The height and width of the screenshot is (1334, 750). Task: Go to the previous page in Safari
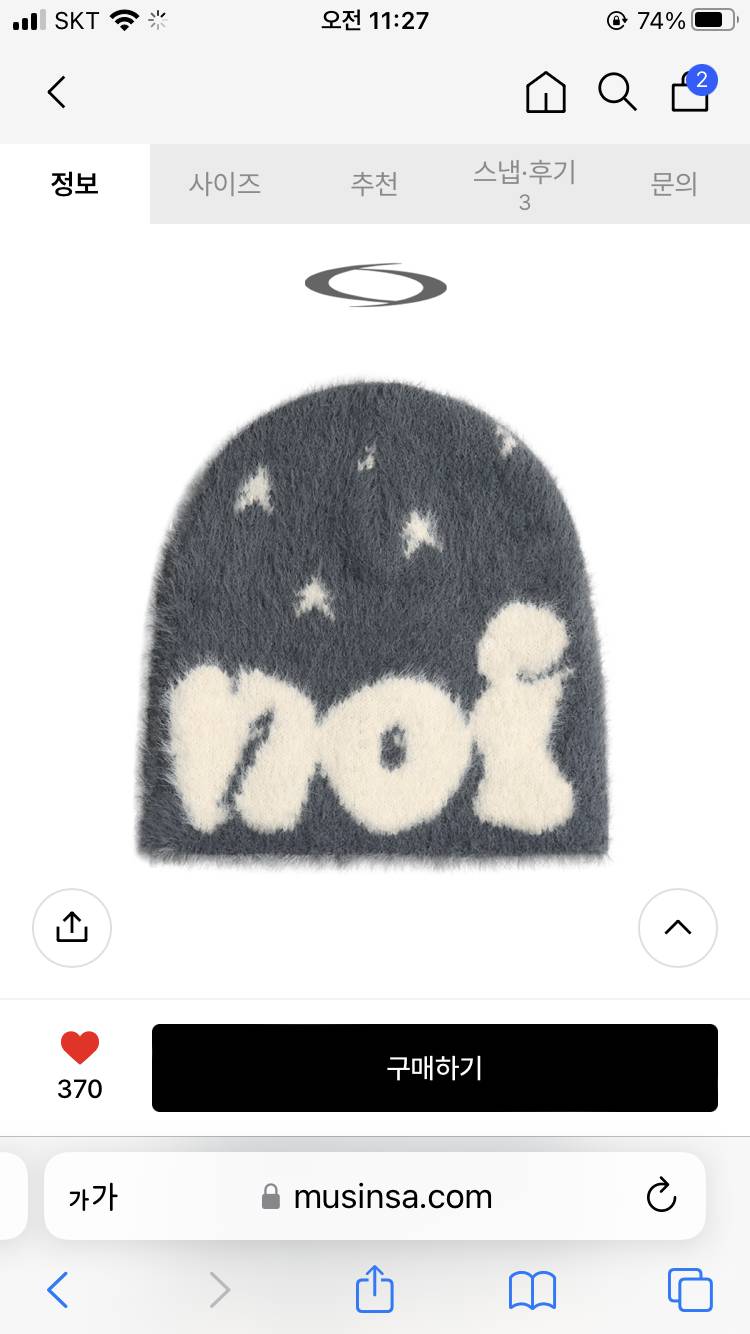click(58, 1290)
